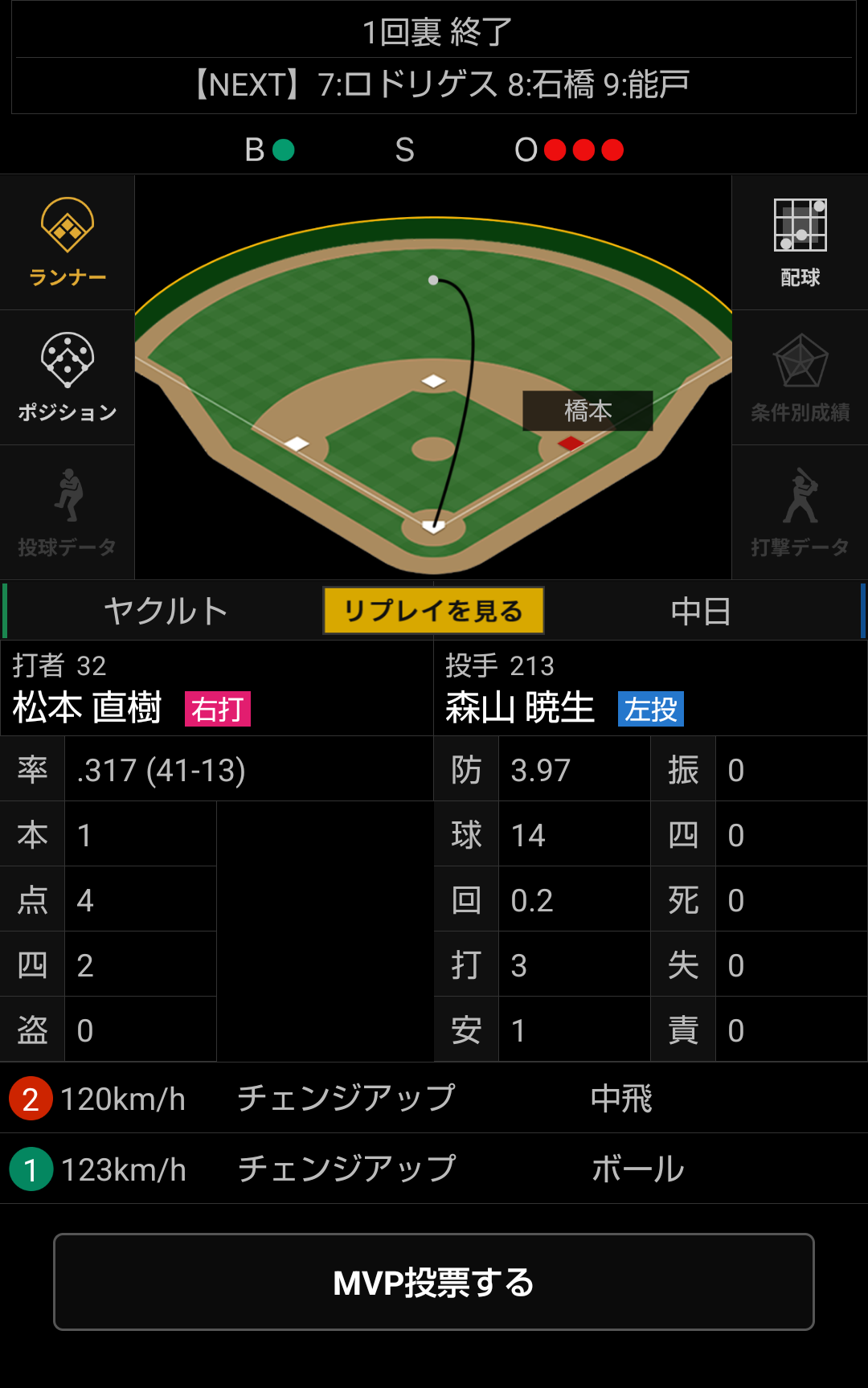Select pitch 2 中飛 row

point(433,1099)
